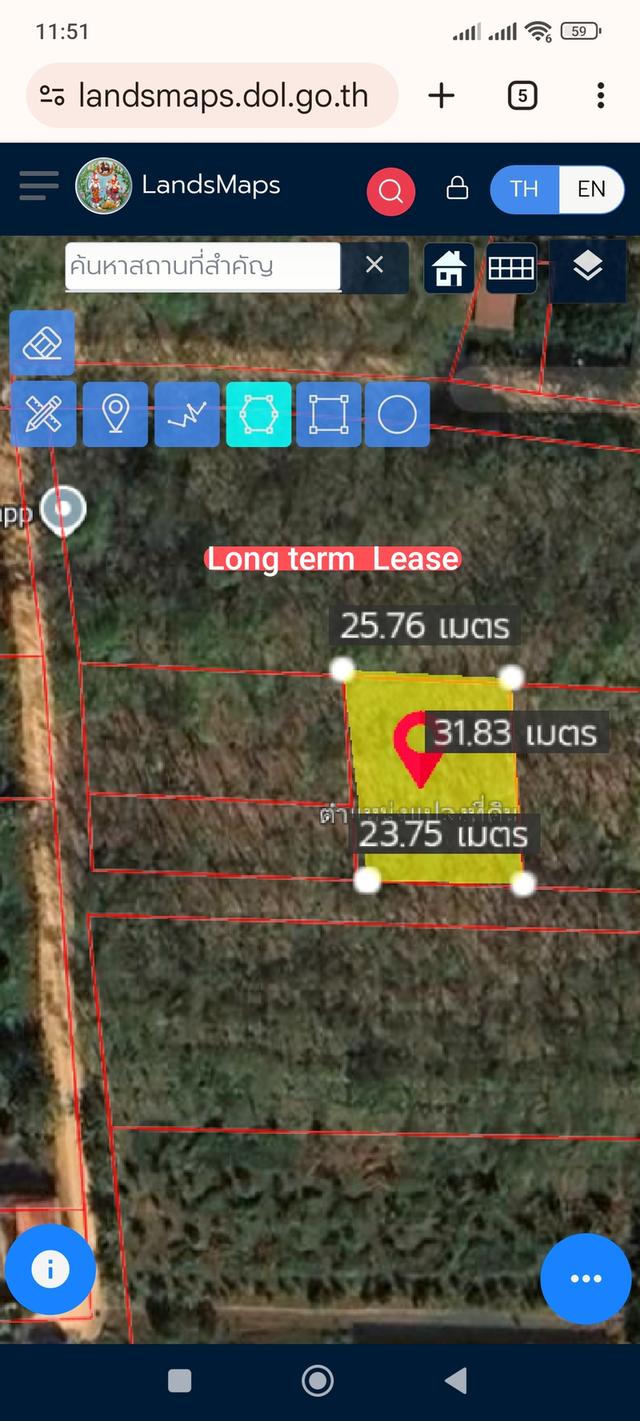Open the browser address bar landsmaps.dol.go.th
This screenshot has height=1421, width=640.
pos(212,96)
